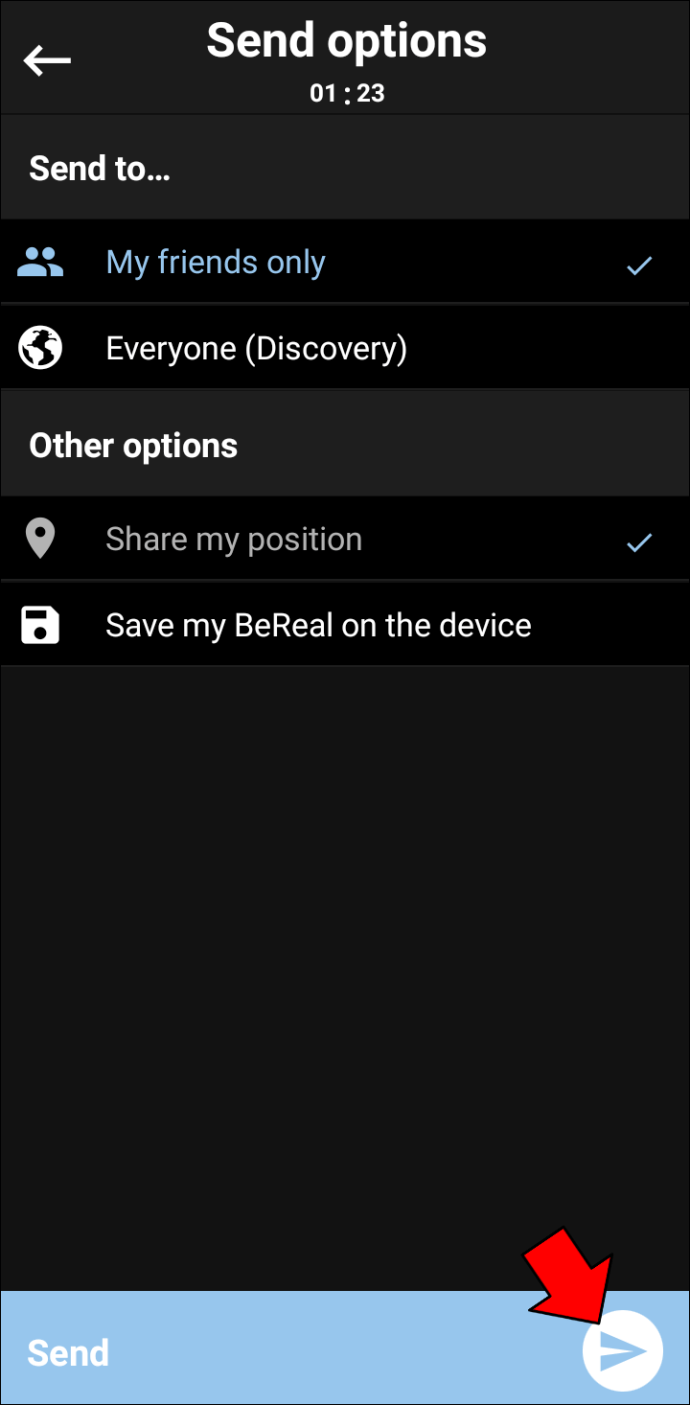This screenshot has width=690, height=1405.
Task: Tap the Send paper plane button
Action: tap(623, 1351)
